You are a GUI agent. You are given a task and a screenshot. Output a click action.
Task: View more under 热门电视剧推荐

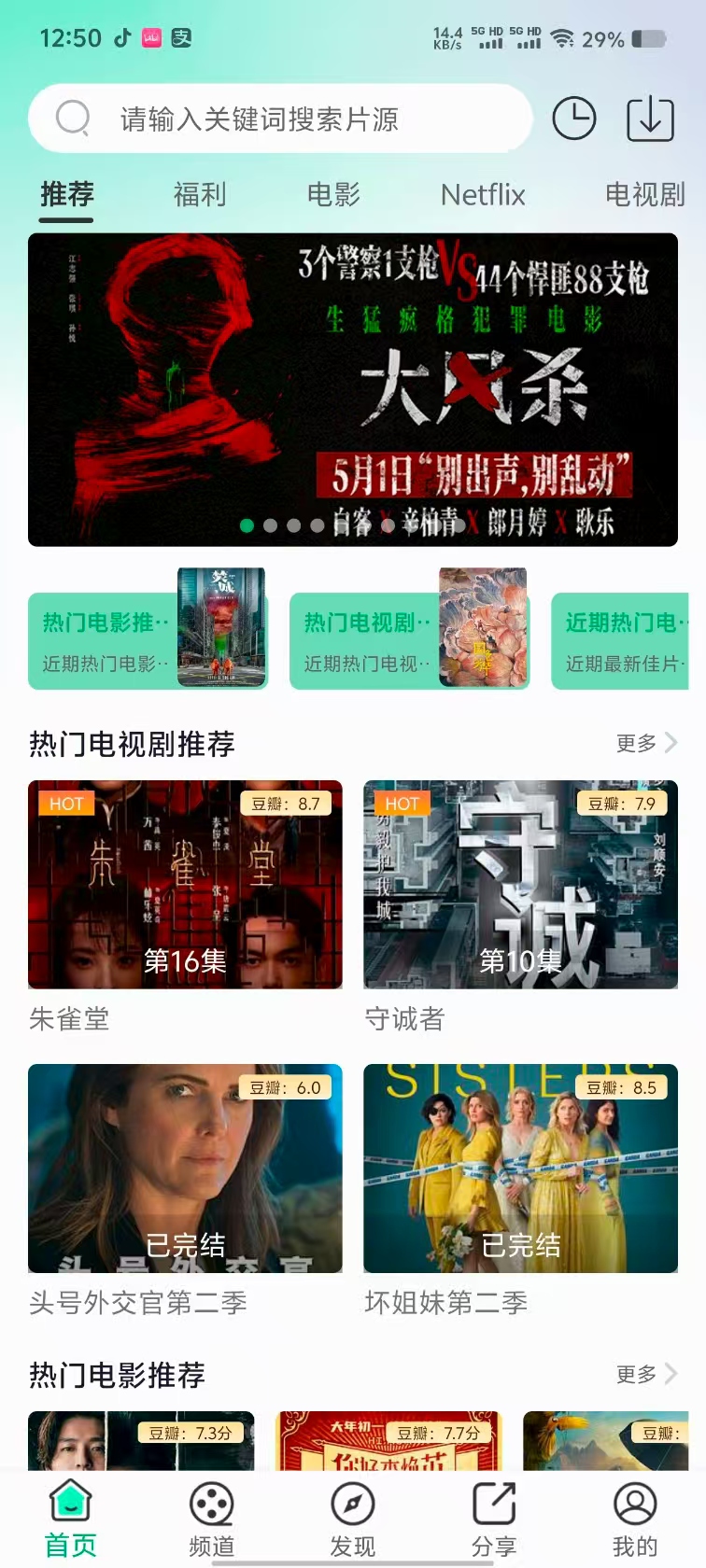(645, 743)
